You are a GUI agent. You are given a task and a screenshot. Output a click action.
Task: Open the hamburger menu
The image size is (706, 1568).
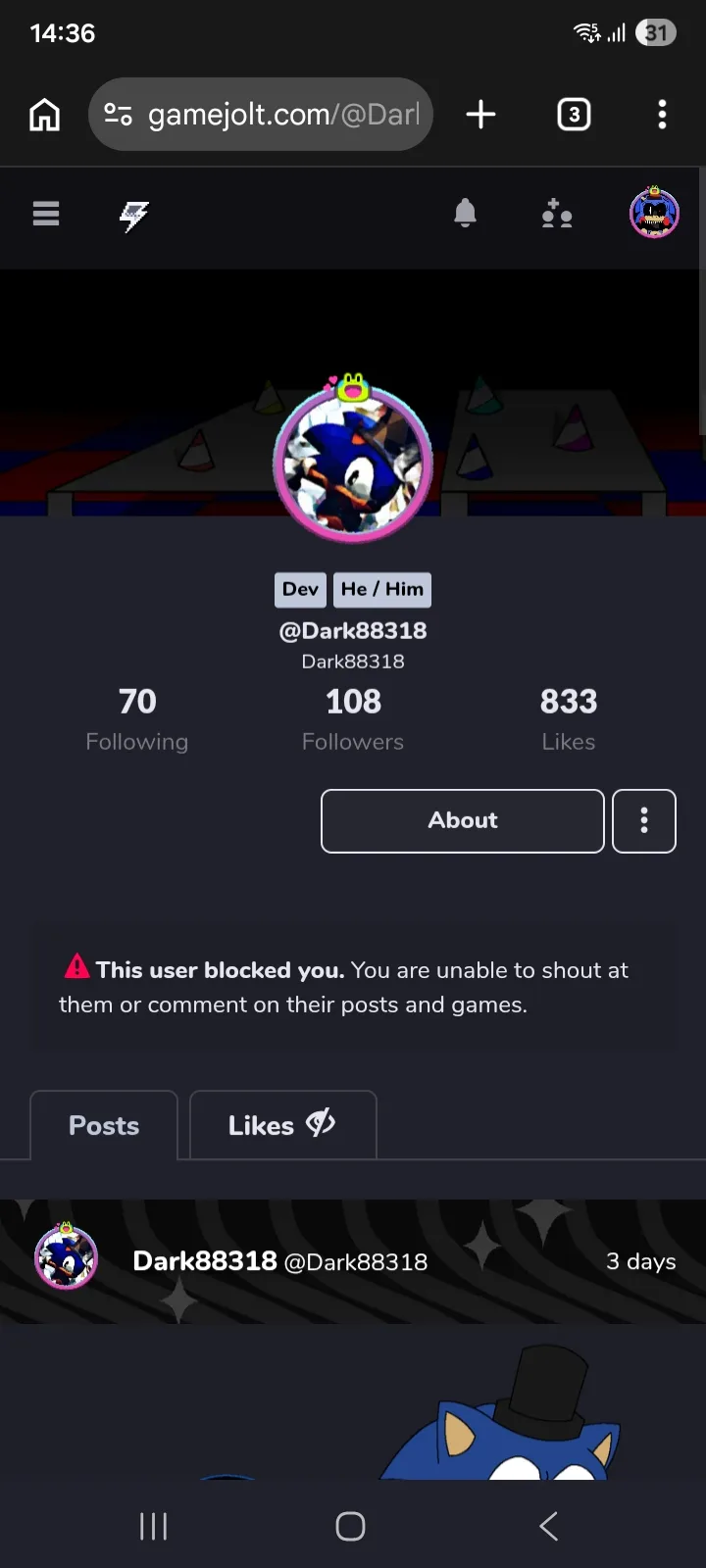point(46,214)
